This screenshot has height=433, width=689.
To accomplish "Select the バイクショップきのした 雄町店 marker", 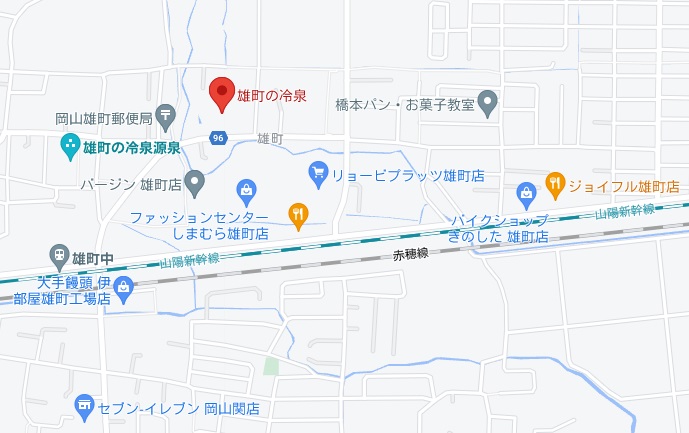I will pyautogui.click(x=526, y=193).
